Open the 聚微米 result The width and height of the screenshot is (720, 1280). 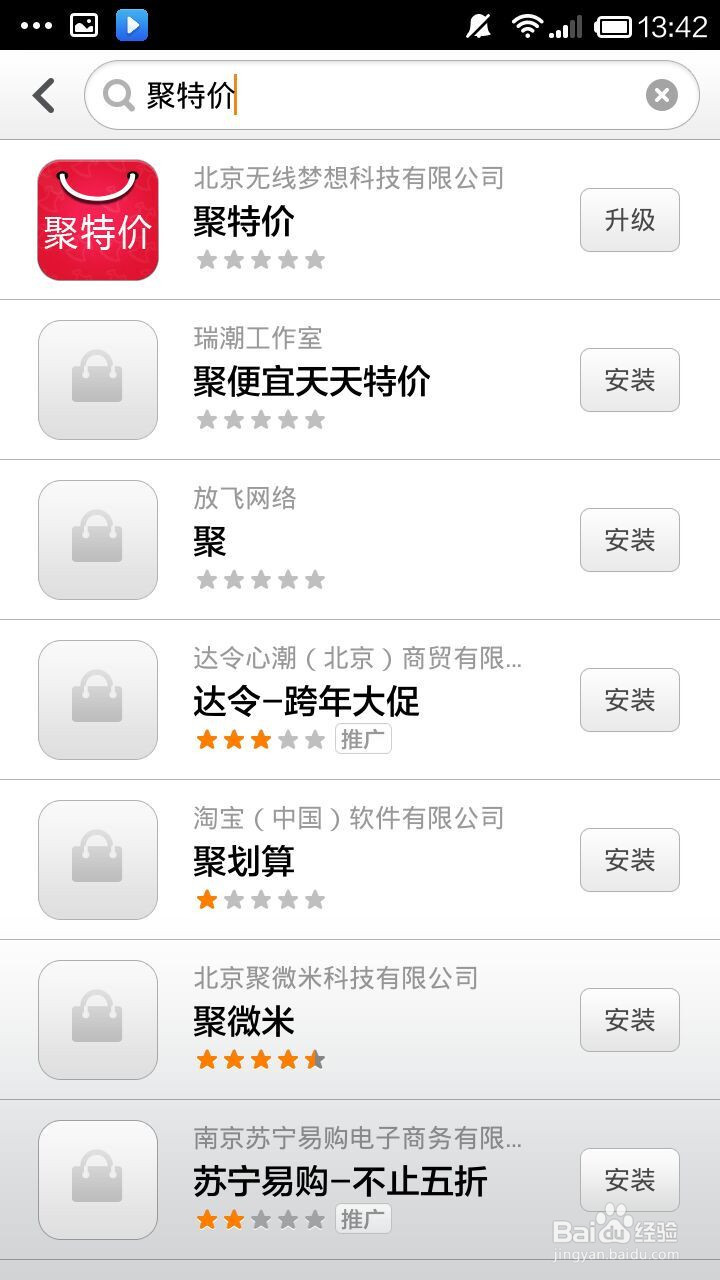click(x=360, y=1020)
